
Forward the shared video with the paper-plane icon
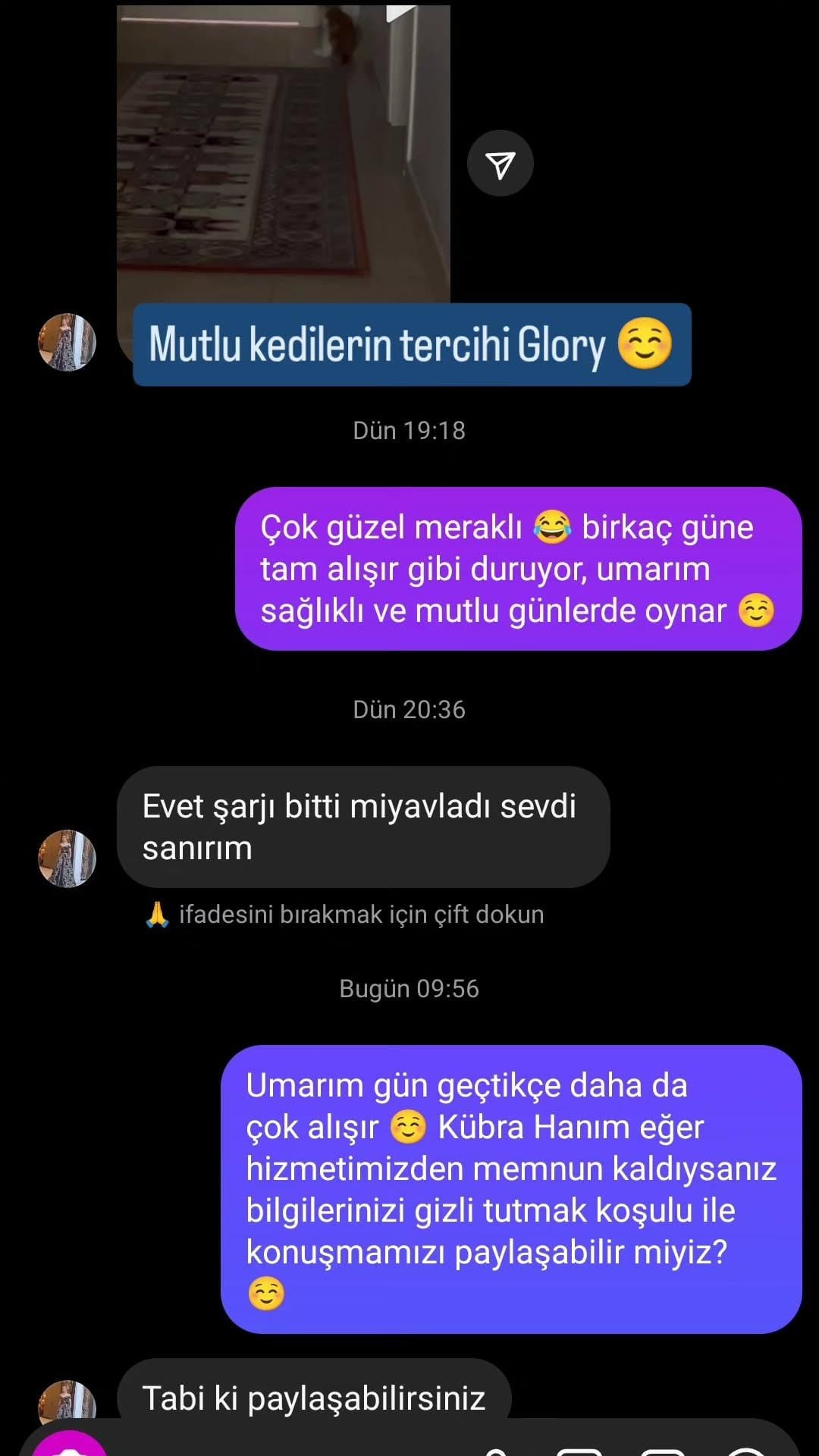pyautogui.click(x=500, y=164)
